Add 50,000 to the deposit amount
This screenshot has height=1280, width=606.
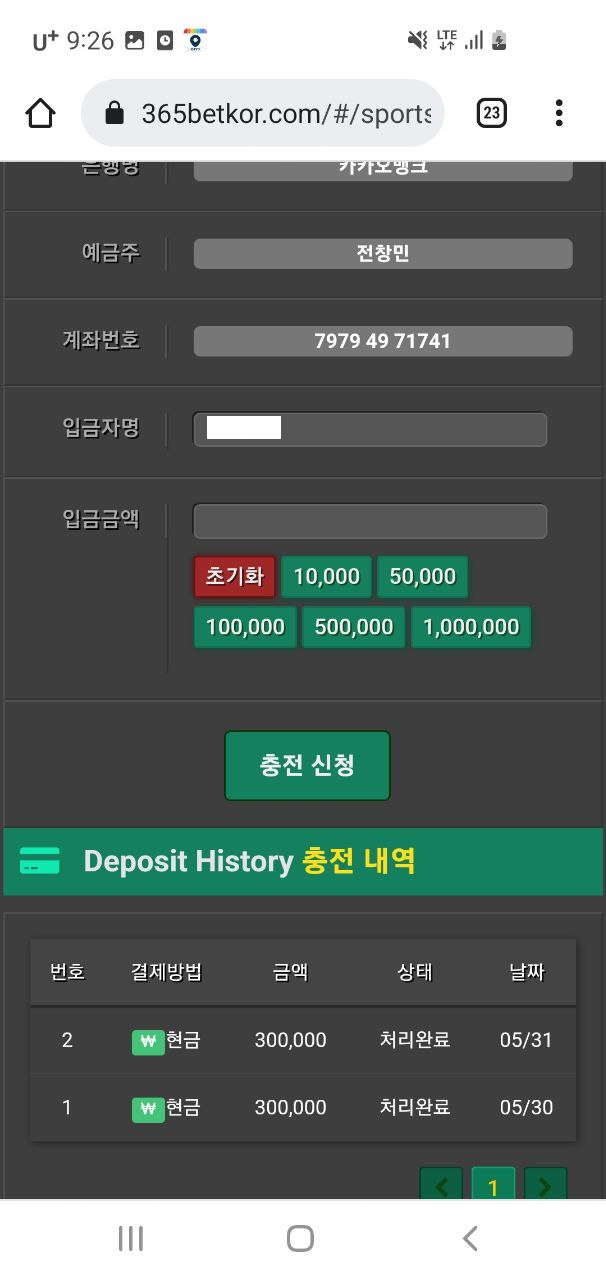click(422, 577)
